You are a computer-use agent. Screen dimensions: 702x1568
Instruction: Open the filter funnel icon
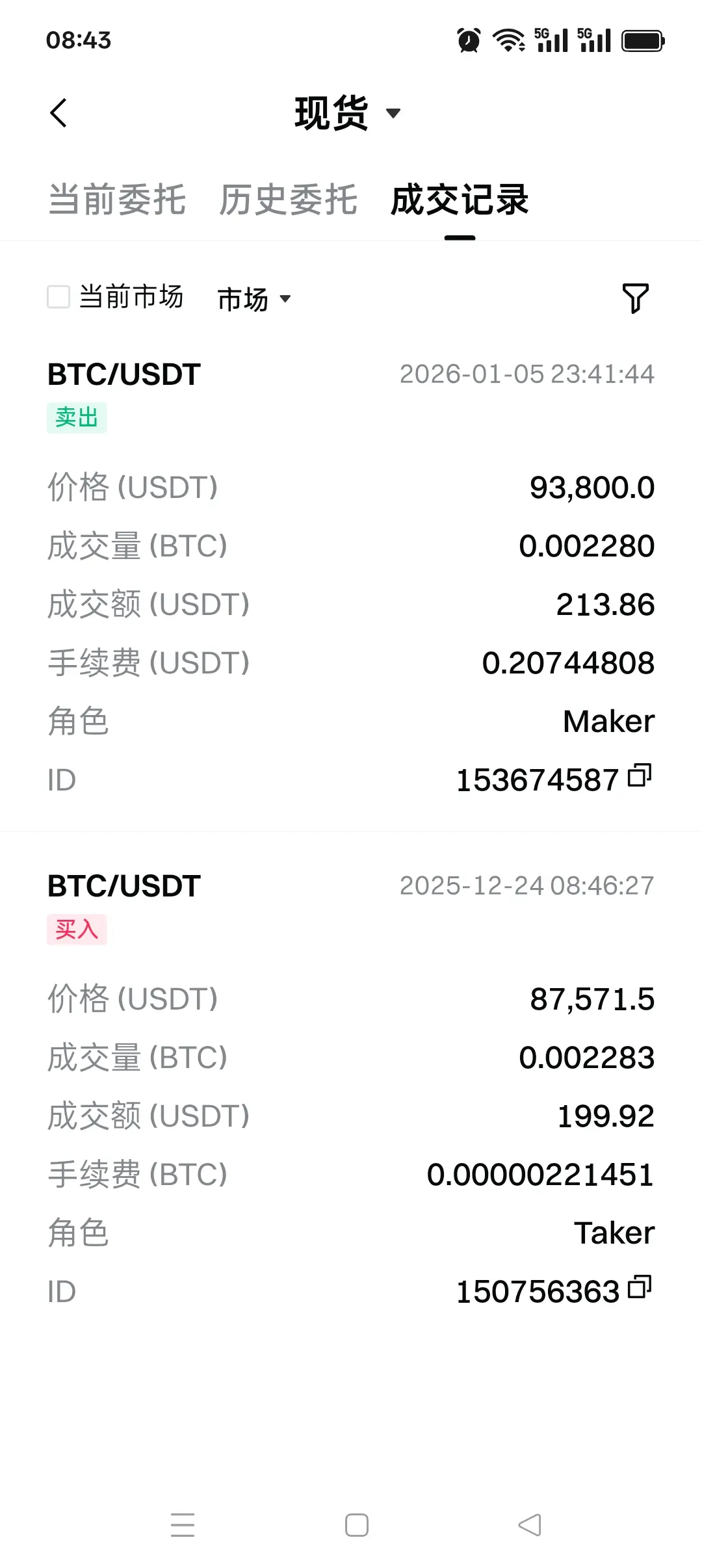coord(635,298)
